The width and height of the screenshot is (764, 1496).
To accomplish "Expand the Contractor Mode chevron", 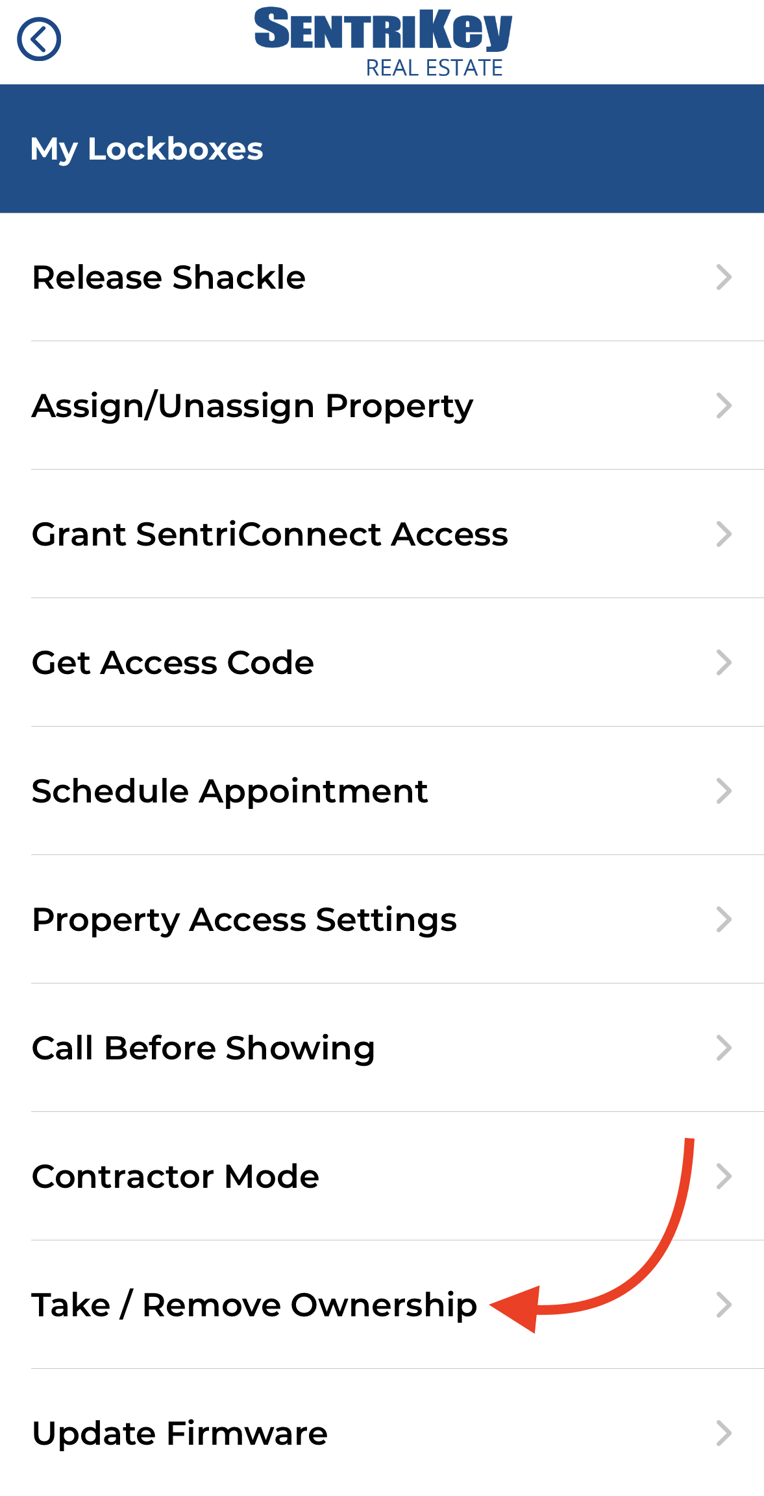I will (x=724, y=1175).
